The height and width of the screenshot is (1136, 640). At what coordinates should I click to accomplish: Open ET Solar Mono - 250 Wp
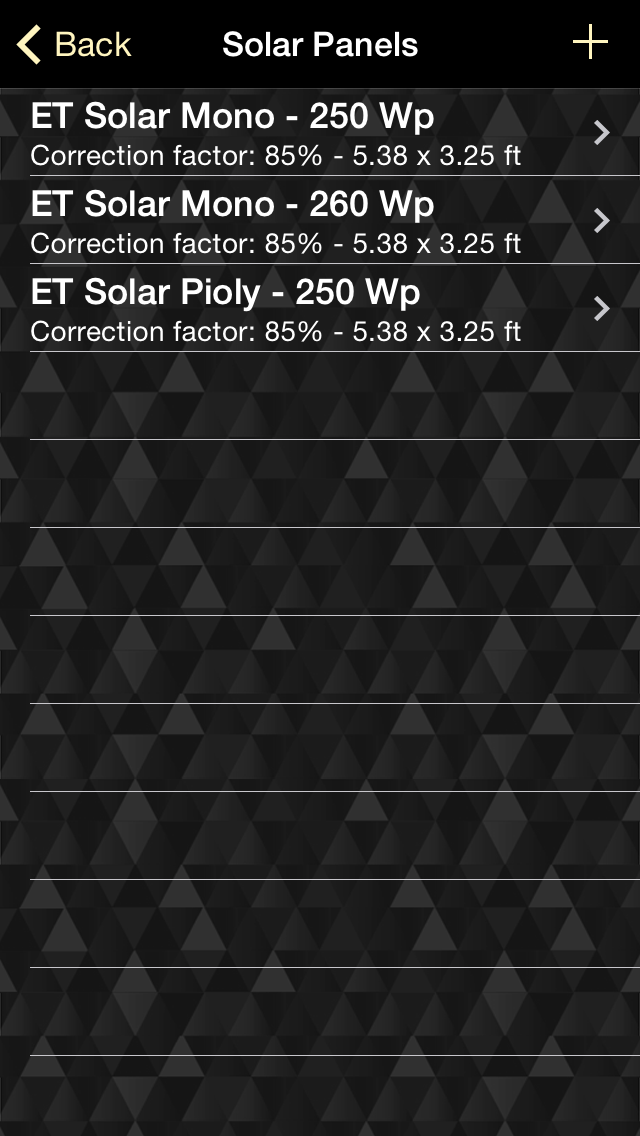[x=320, y=133]
